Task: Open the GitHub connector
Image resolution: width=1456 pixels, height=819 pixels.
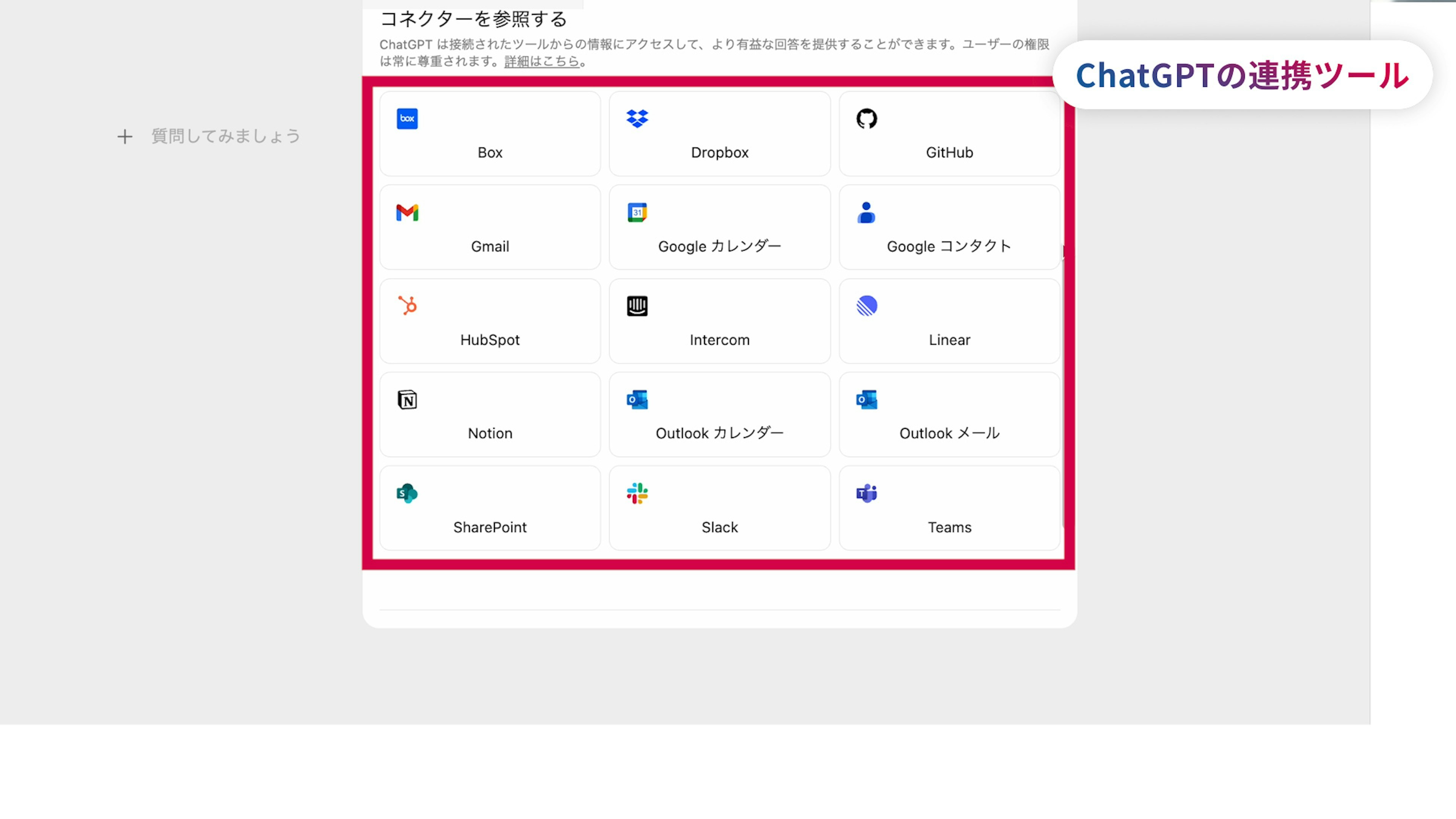Action: [949, 134]
